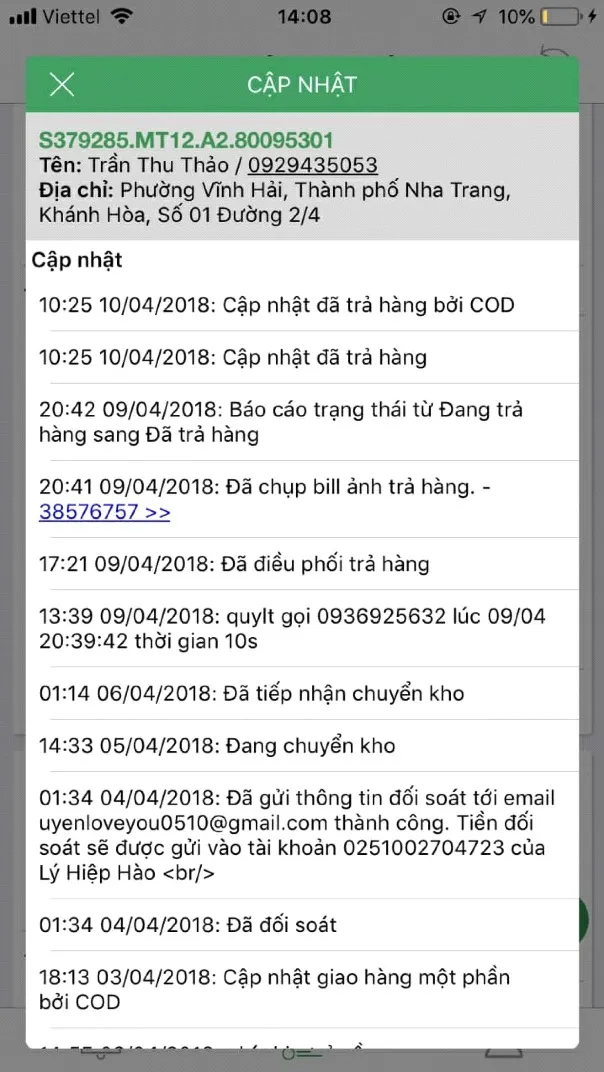Screen dimensions: 604x1072
Task: Close the Cập nhật dialog
Action: coord(62,84)
